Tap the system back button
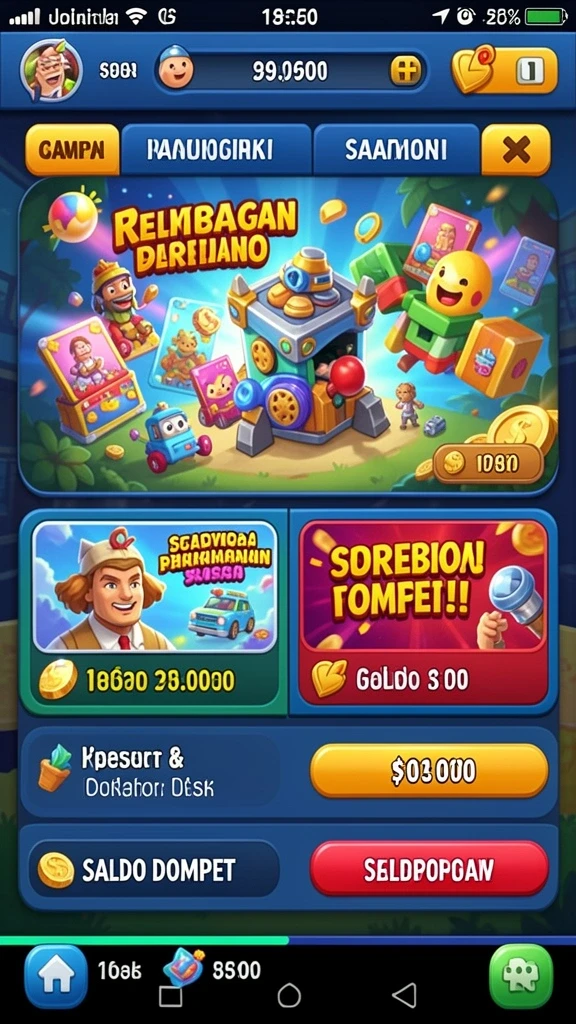 [404, 995]
